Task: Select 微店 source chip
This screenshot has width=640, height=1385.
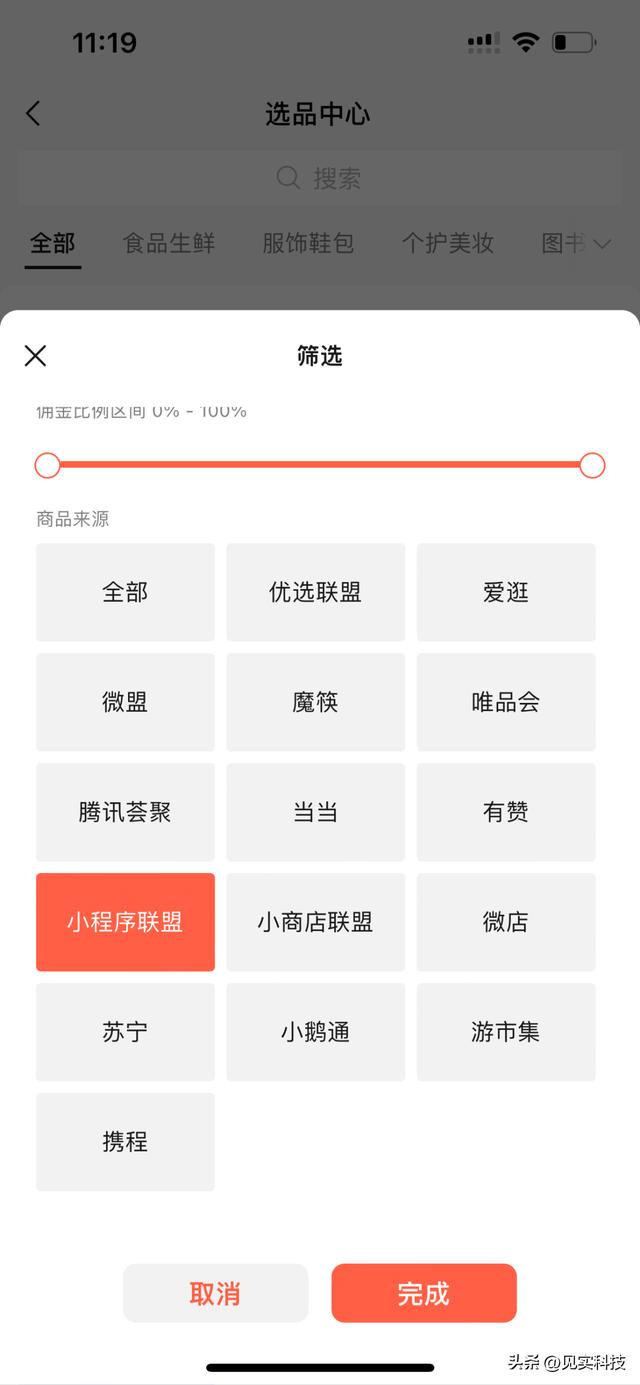Action: pyautogui.click(x=506, y=922)
